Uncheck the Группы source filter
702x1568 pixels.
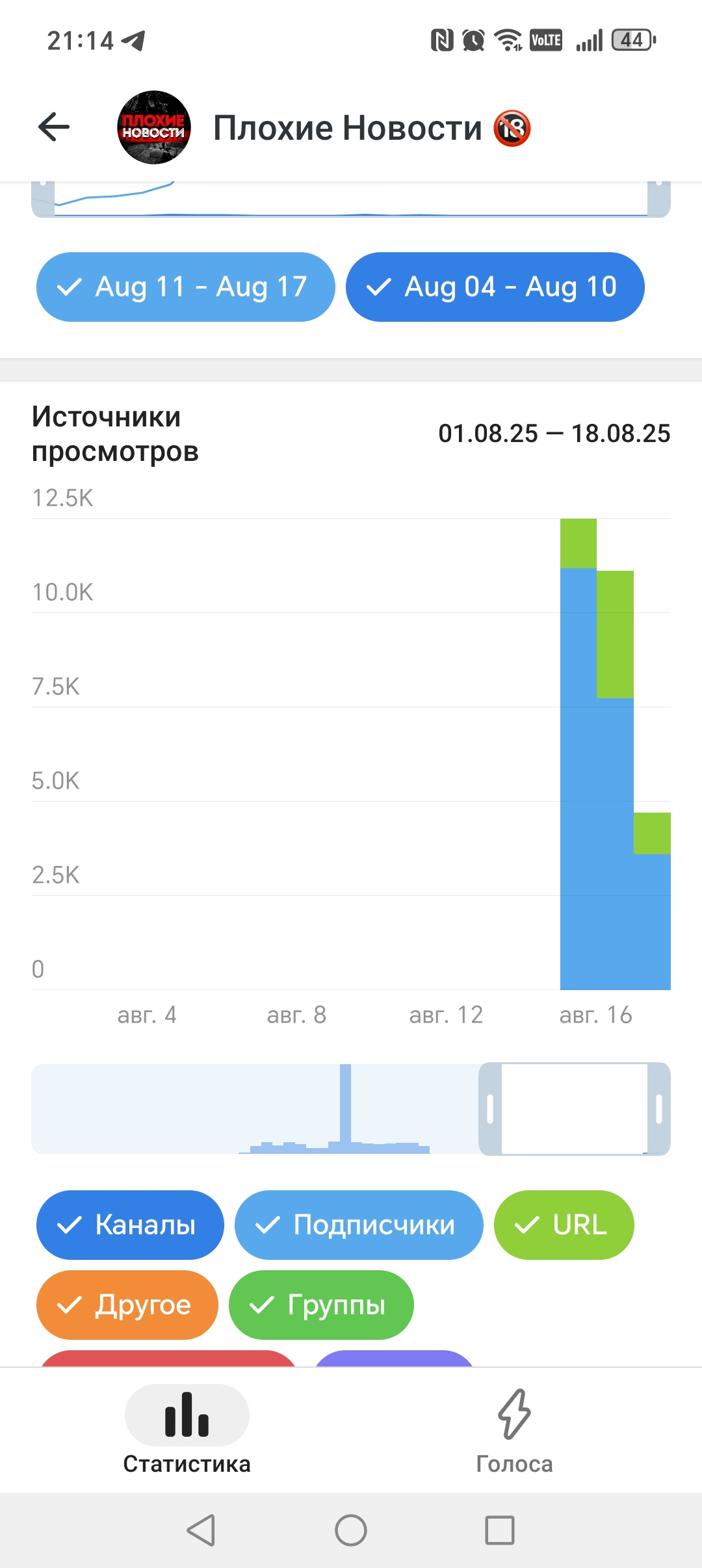(x=321, y=1305)
